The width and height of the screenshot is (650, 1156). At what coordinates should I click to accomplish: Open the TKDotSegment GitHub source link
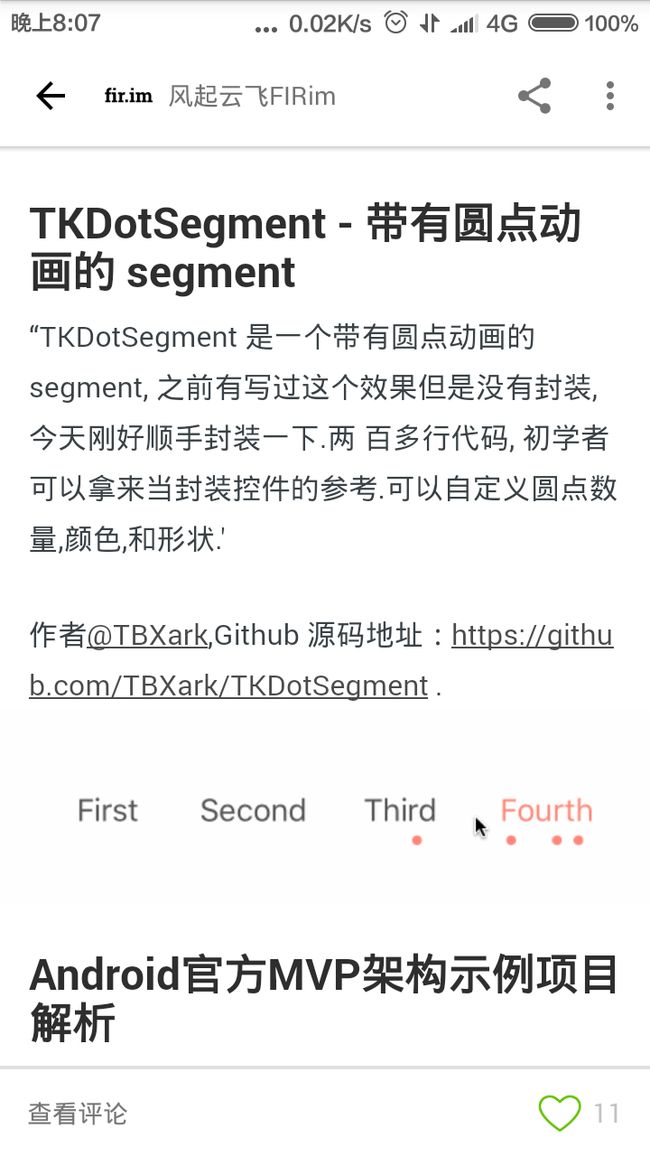[321, 660]
